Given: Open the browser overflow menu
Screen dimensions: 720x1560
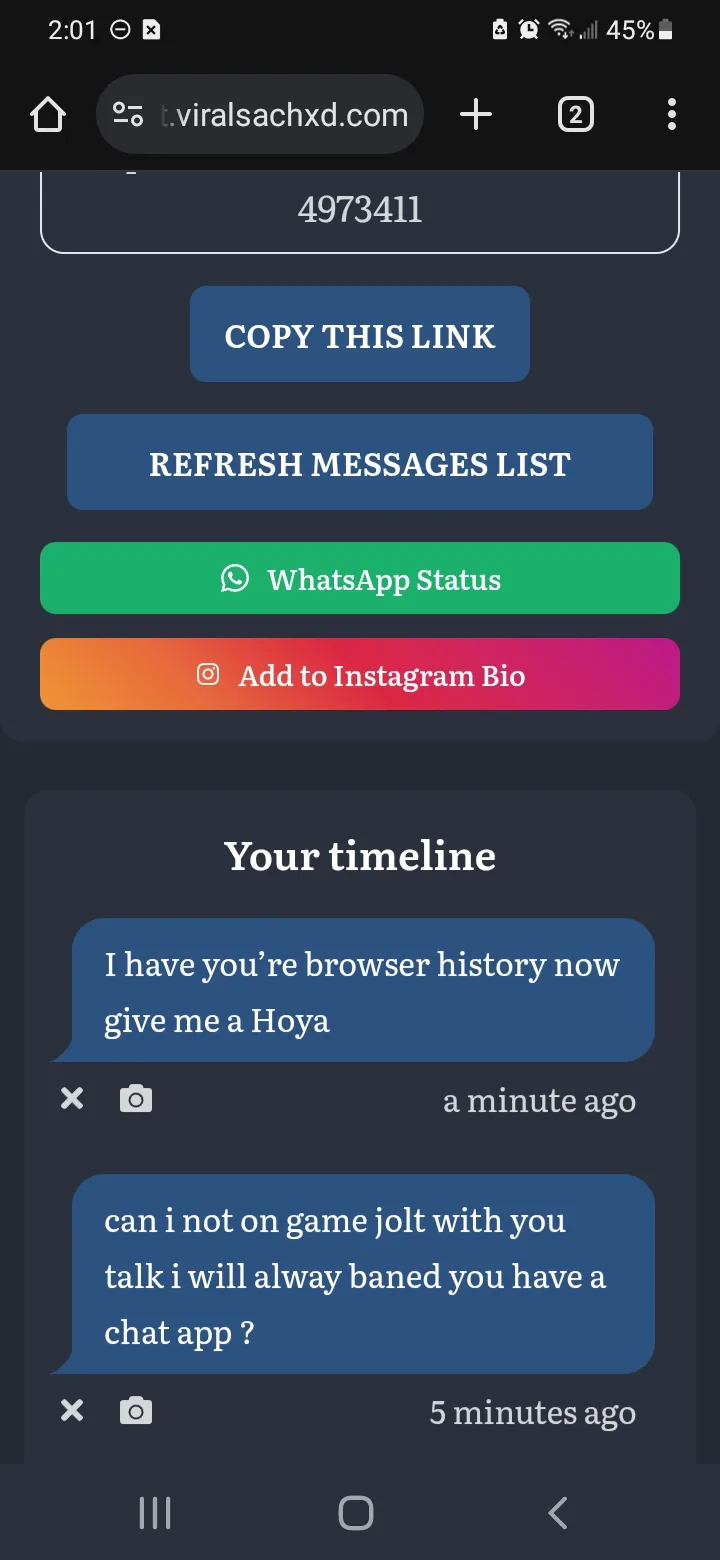Looking at the screenshot, I should [672, 115].
